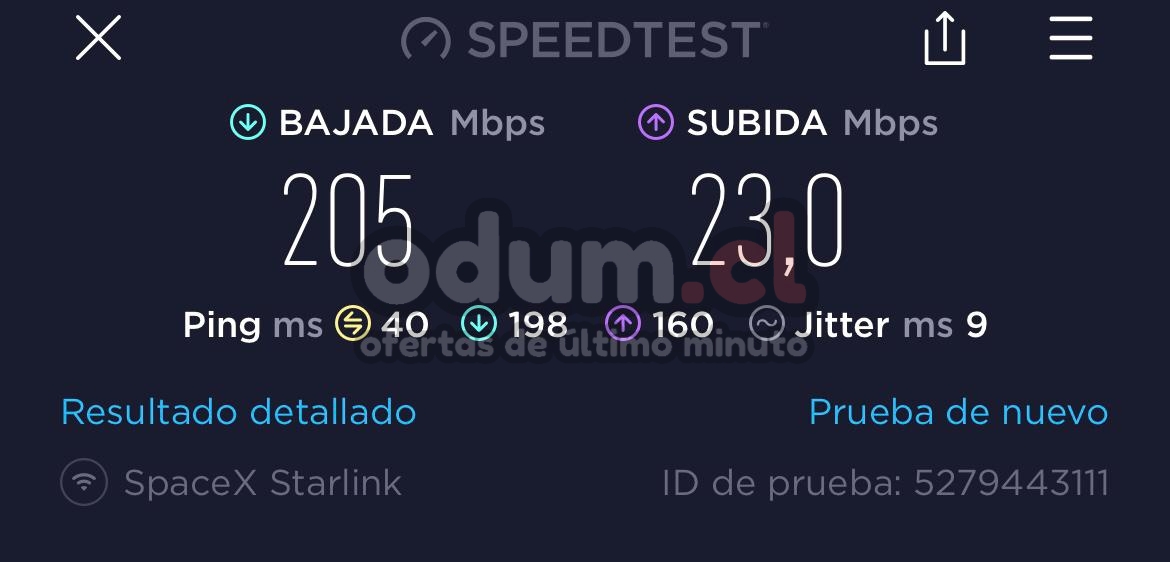Open the hamburger menu
1170x562 pixels.
(1070, 39)
